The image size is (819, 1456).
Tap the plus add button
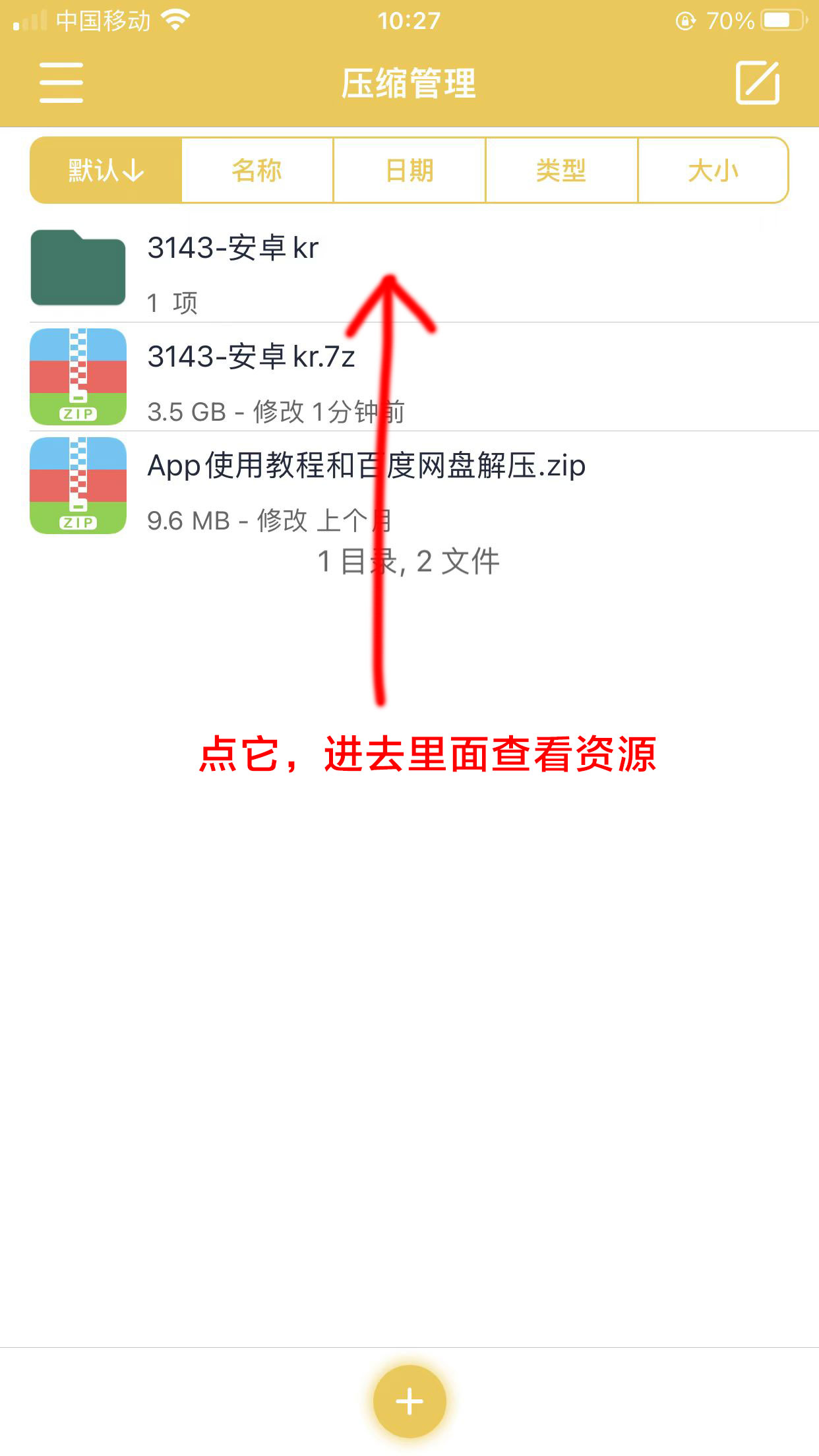409,1401
